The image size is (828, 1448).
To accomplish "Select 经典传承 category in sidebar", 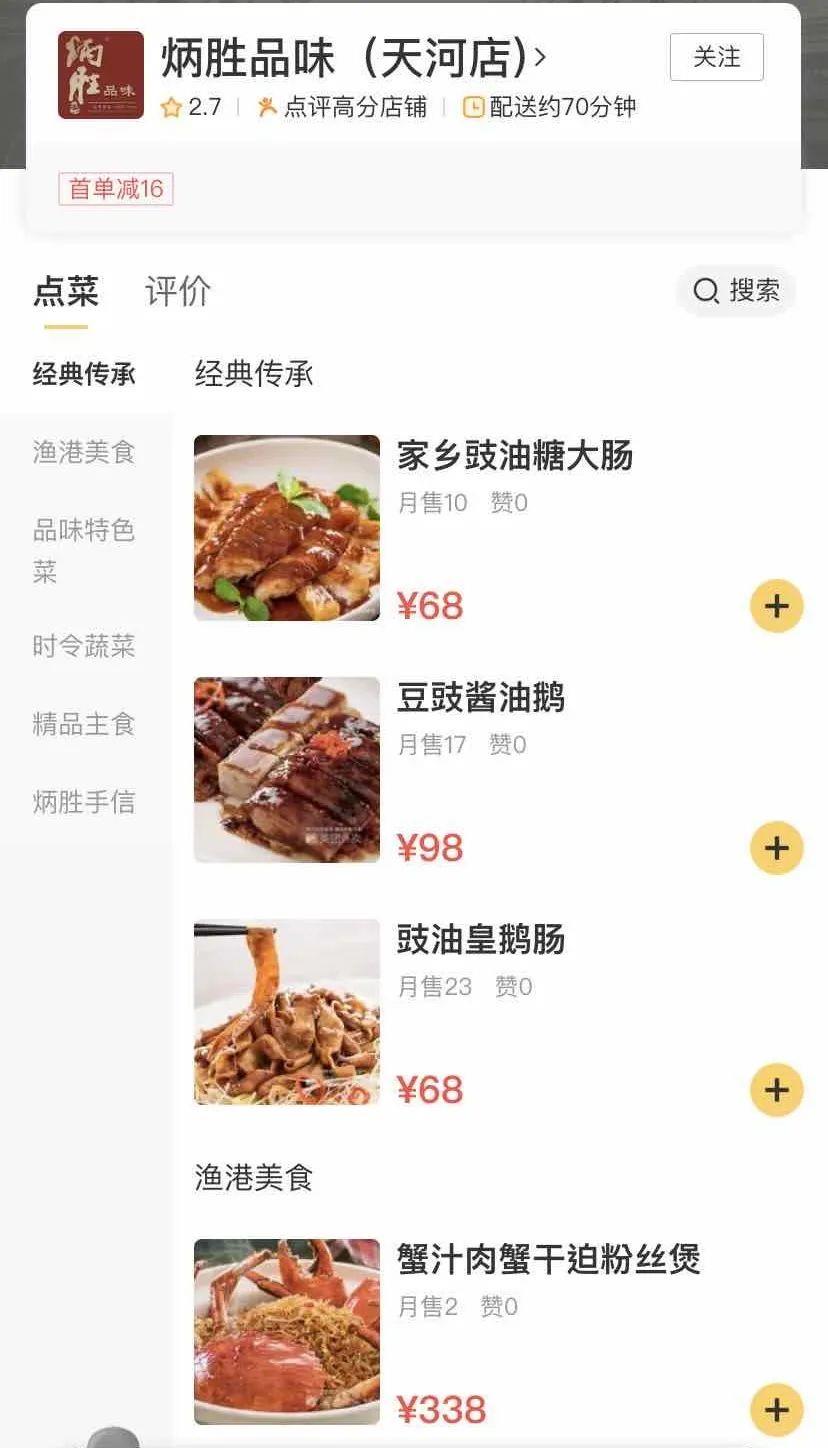I will point(84,375).
